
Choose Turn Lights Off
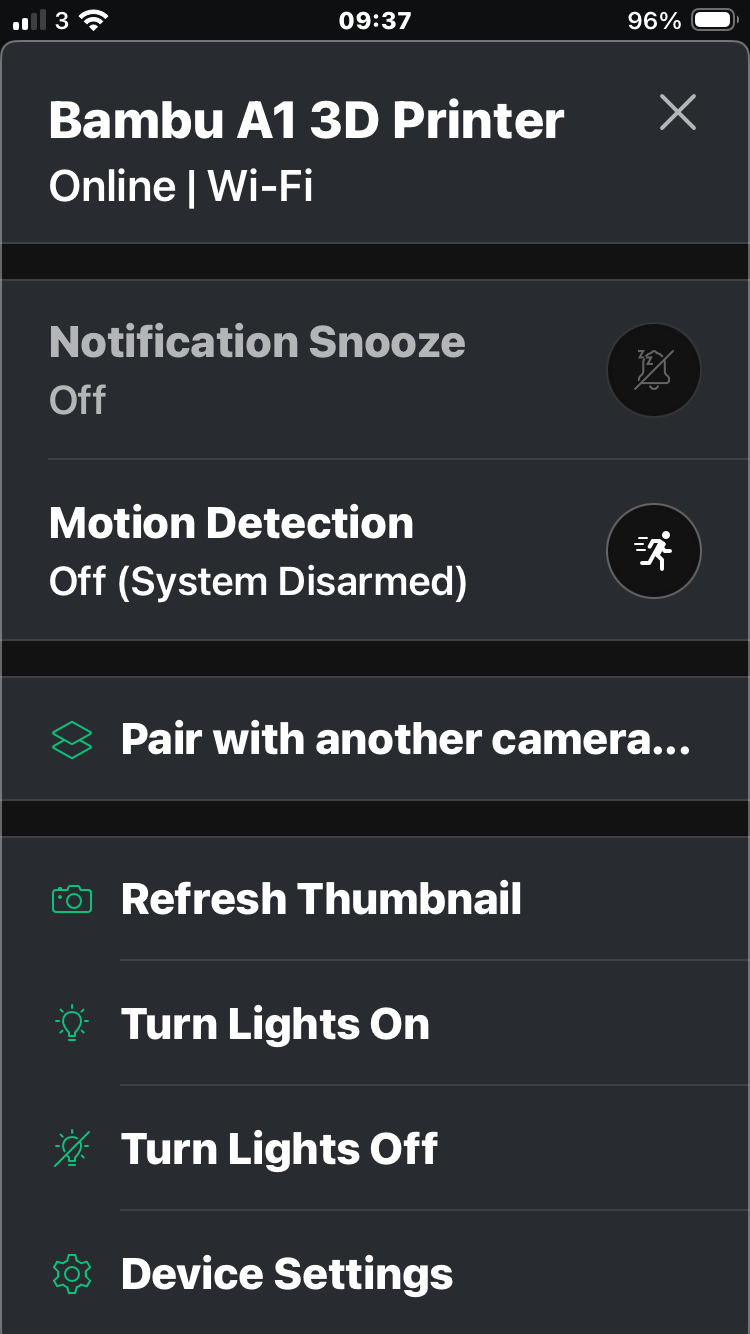coord(279,1149)
